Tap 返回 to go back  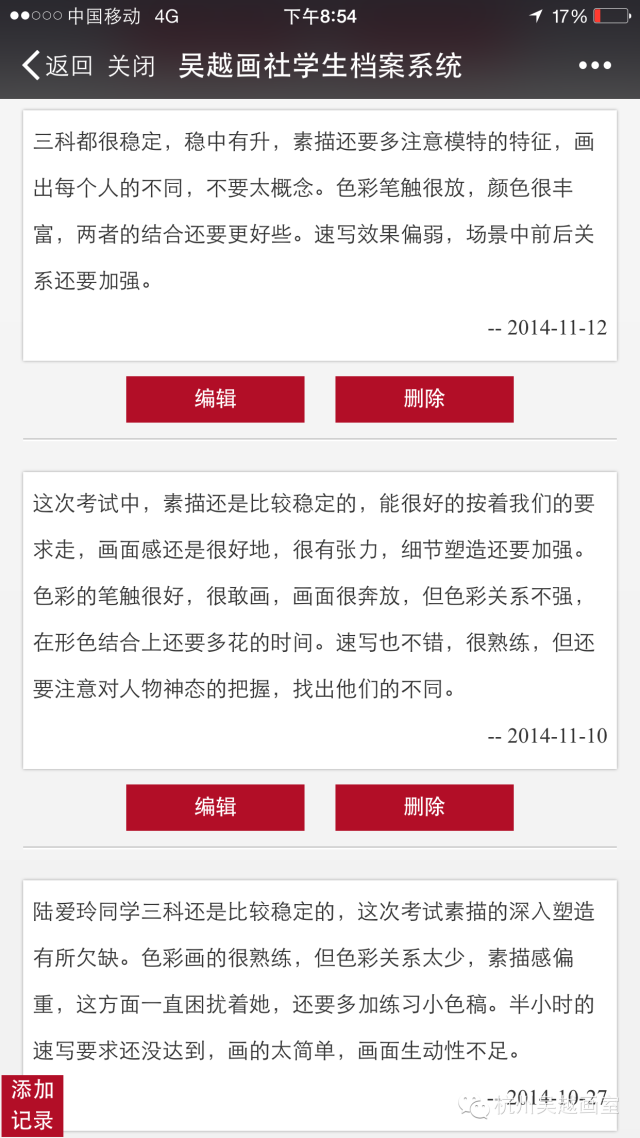[57, 66]
